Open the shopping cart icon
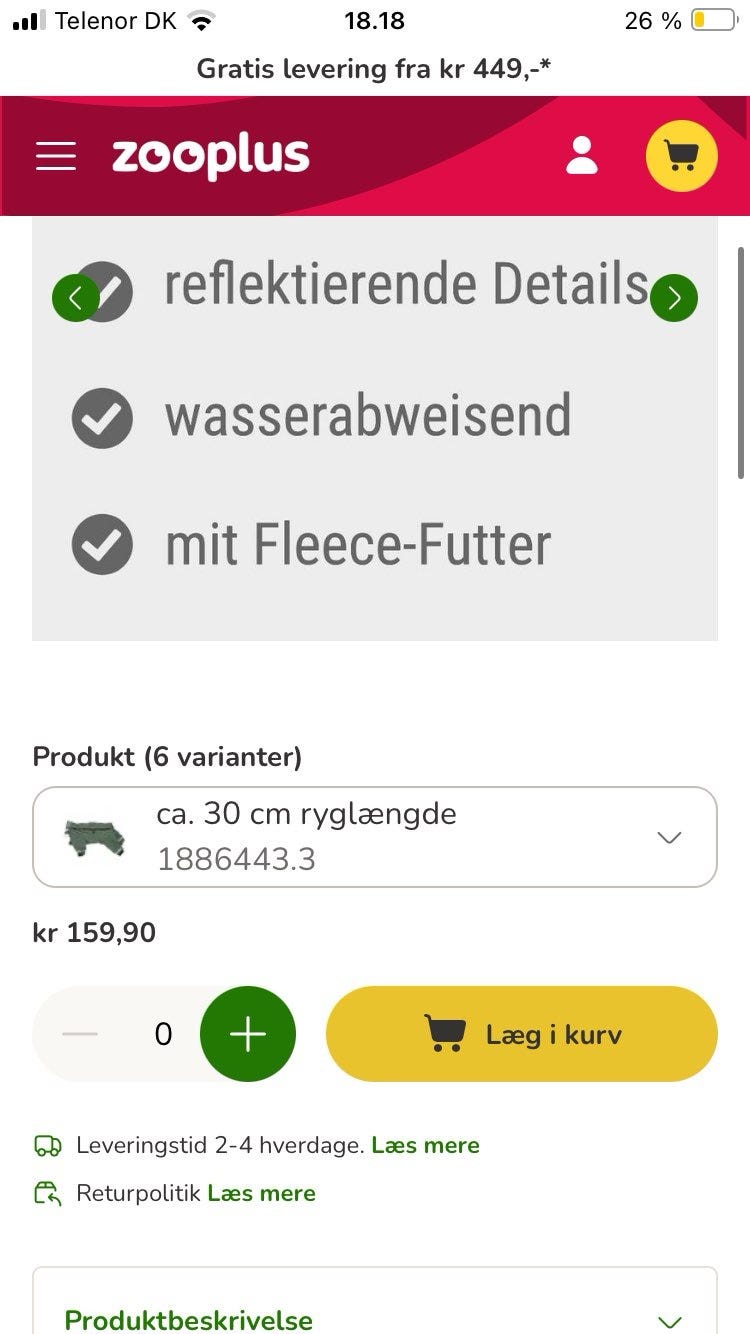 pyautogui.click(x=681, y=155)
